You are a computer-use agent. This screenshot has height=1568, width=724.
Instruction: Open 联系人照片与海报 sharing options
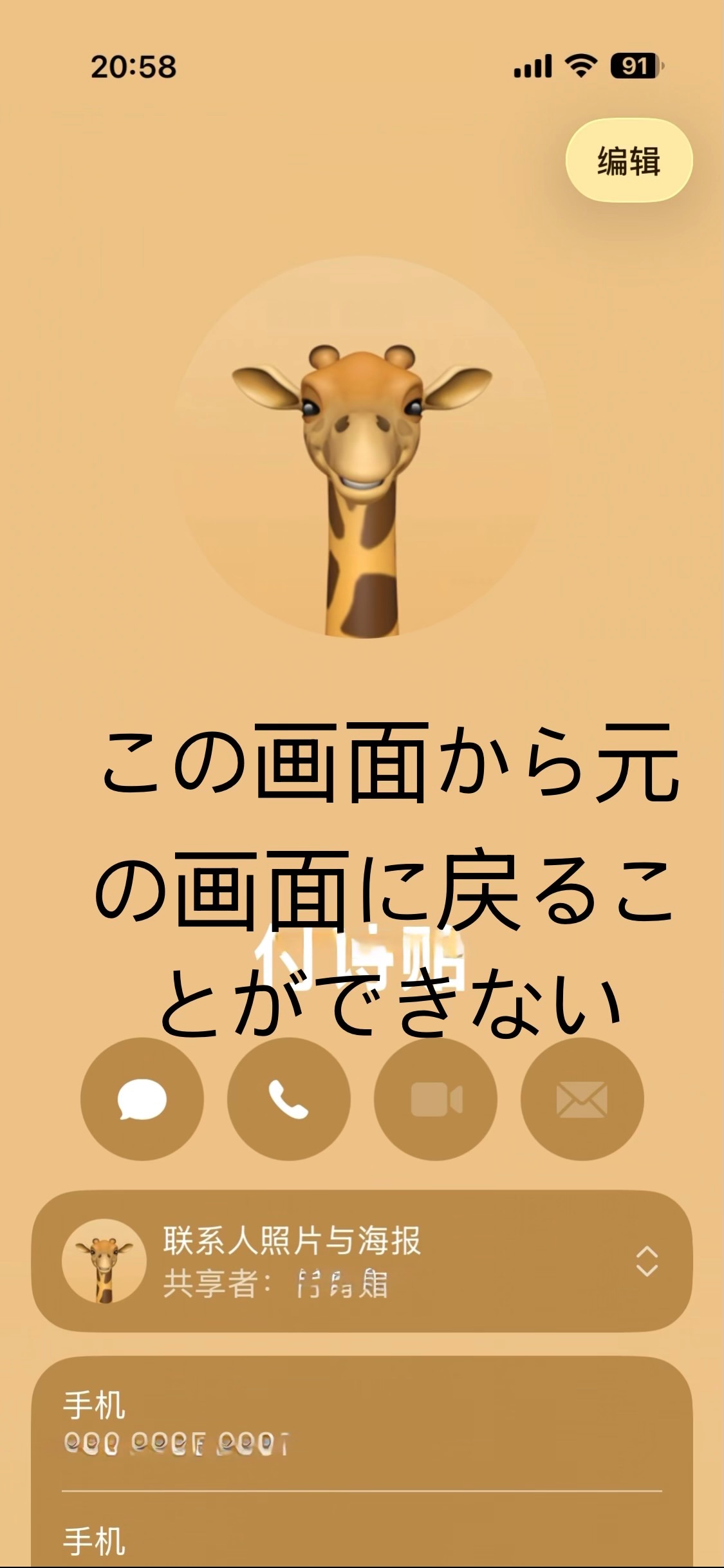click(x=362, y=1261)
